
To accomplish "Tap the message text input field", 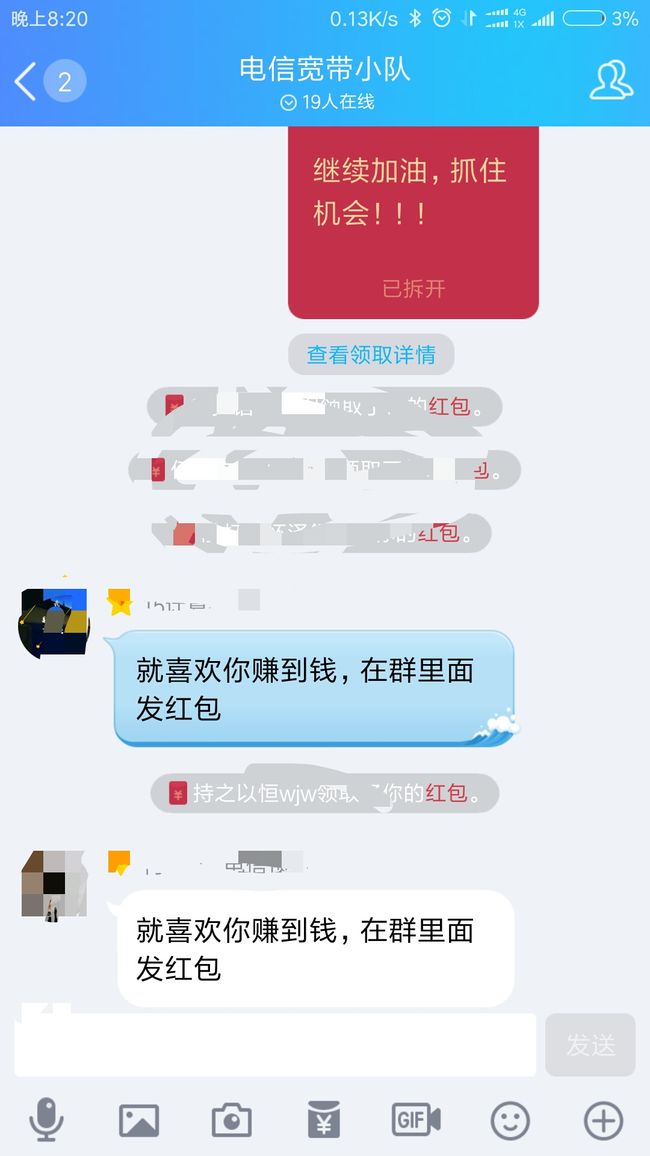I will pos(275,1045).
